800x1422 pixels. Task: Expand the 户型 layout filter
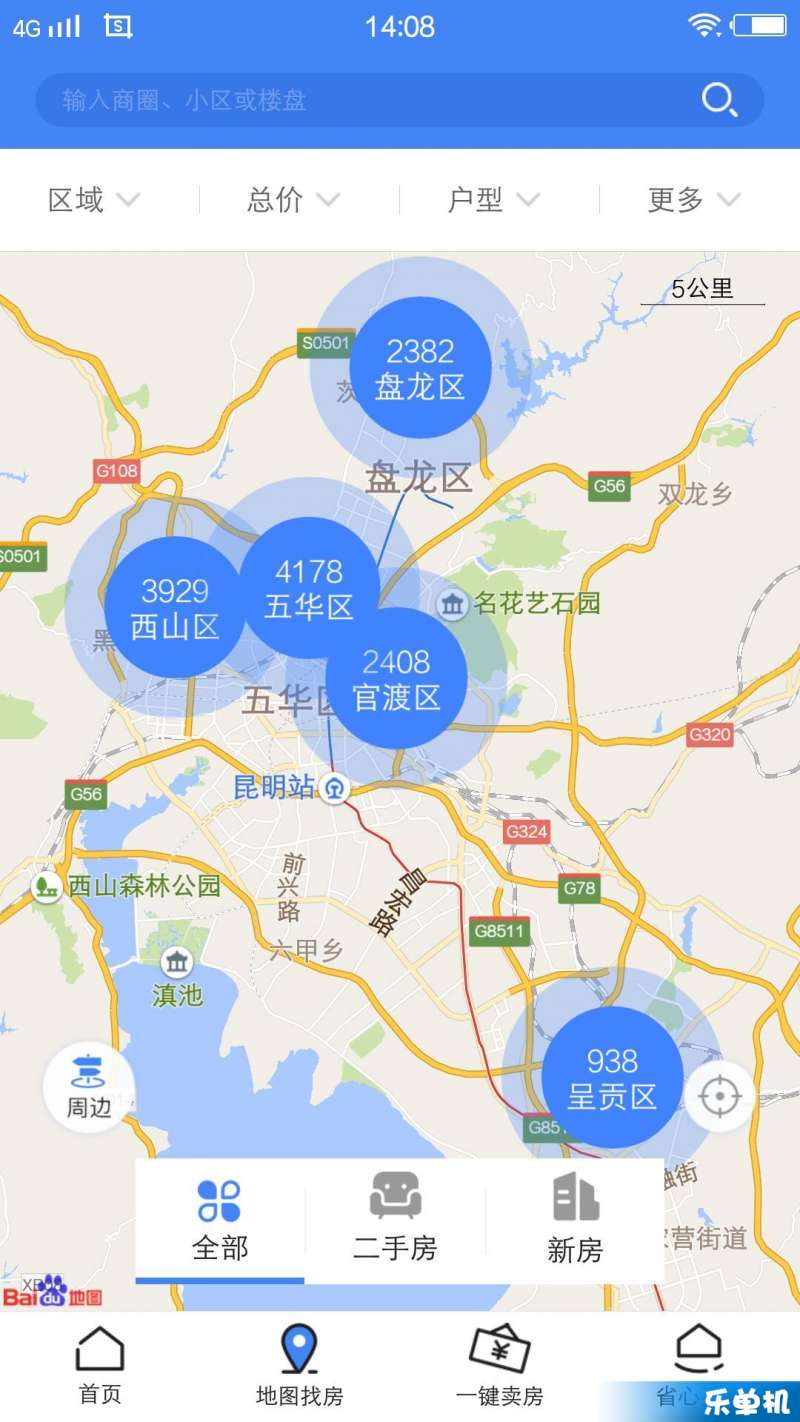[494, 200]
